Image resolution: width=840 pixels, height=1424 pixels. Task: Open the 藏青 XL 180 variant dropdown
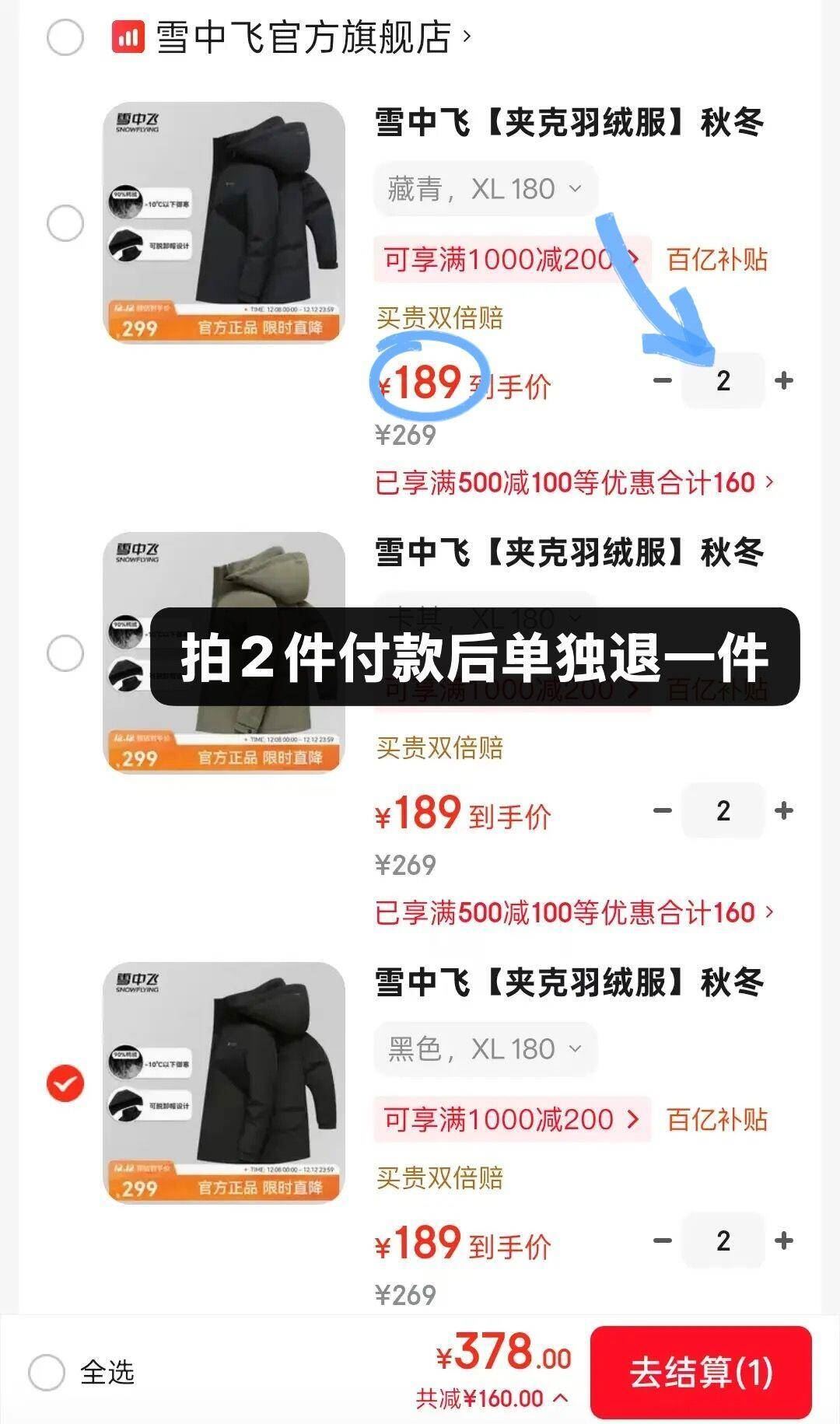482,188
